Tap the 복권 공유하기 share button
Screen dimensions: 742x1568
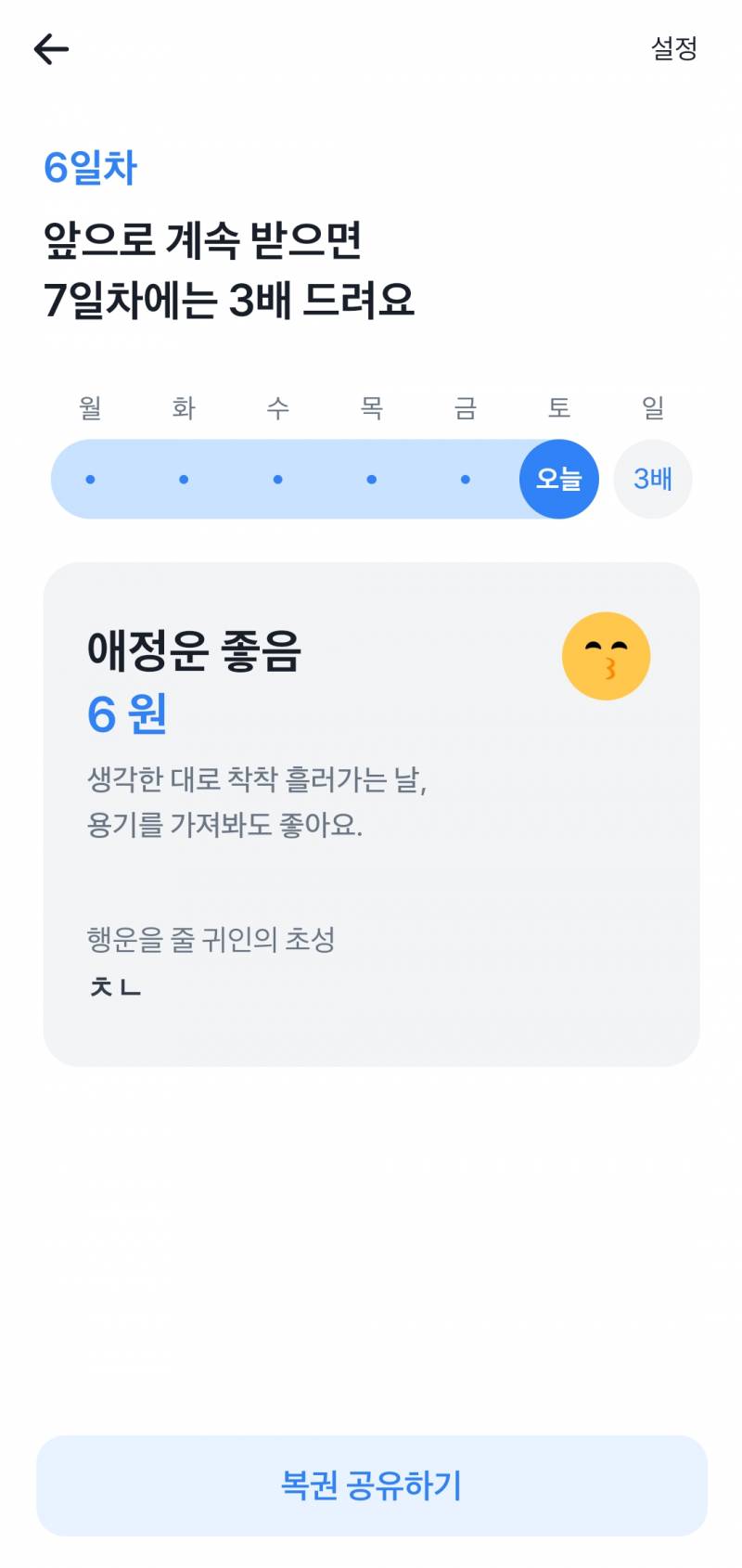[x=371, y=1485]
